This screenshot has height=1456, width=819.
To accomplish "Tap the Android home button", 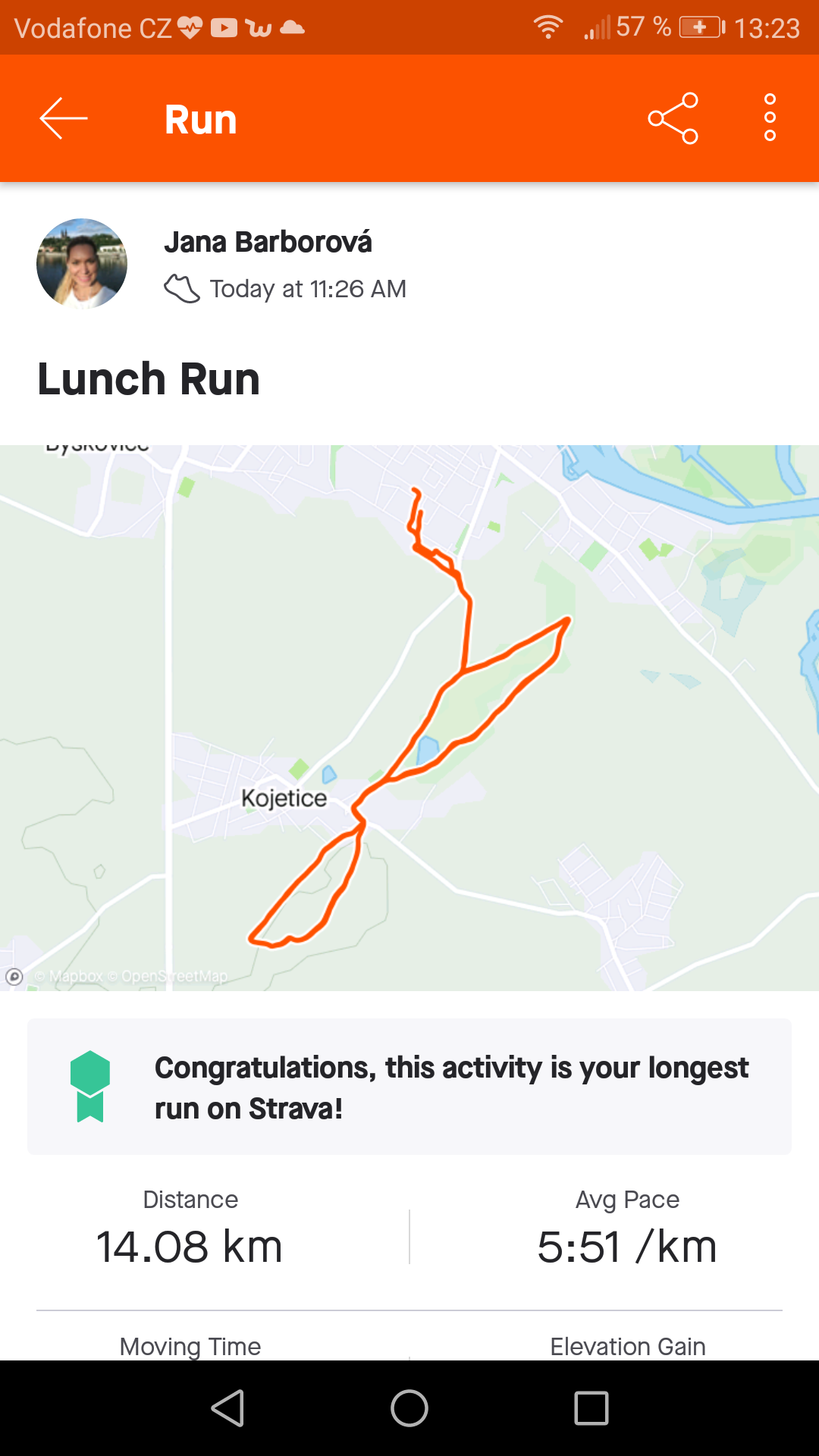I will [x=409, y=1408].
